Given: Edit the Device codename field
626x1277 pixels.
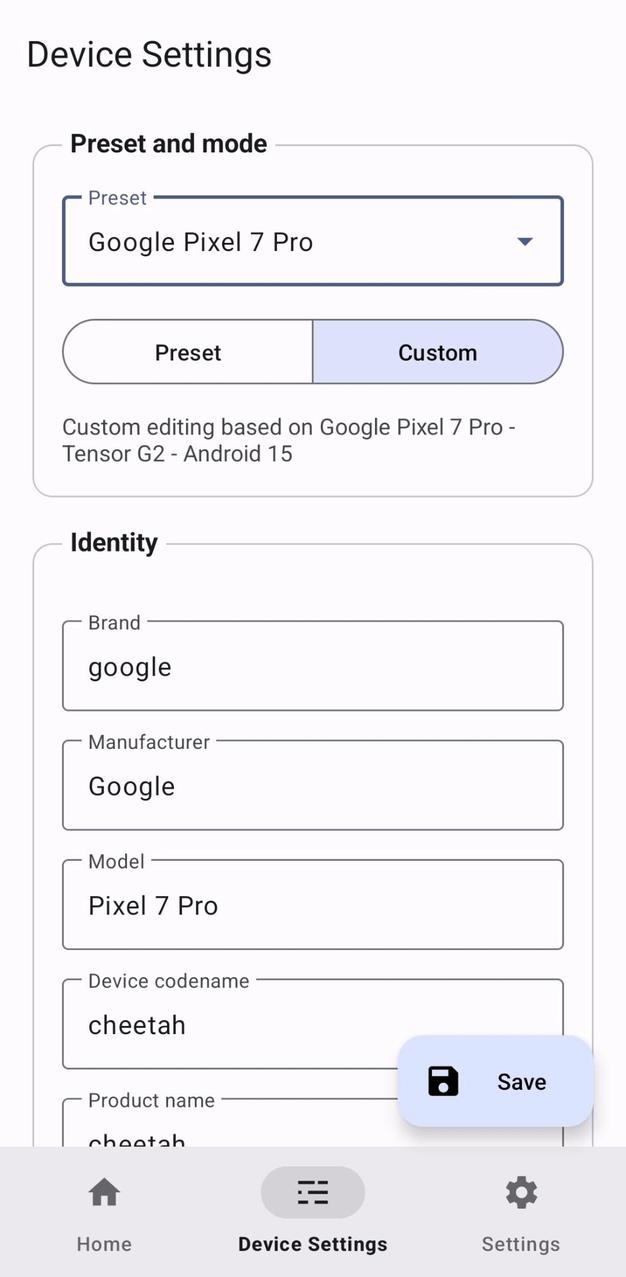Looking at the screenshot, I should point(230,1025).
